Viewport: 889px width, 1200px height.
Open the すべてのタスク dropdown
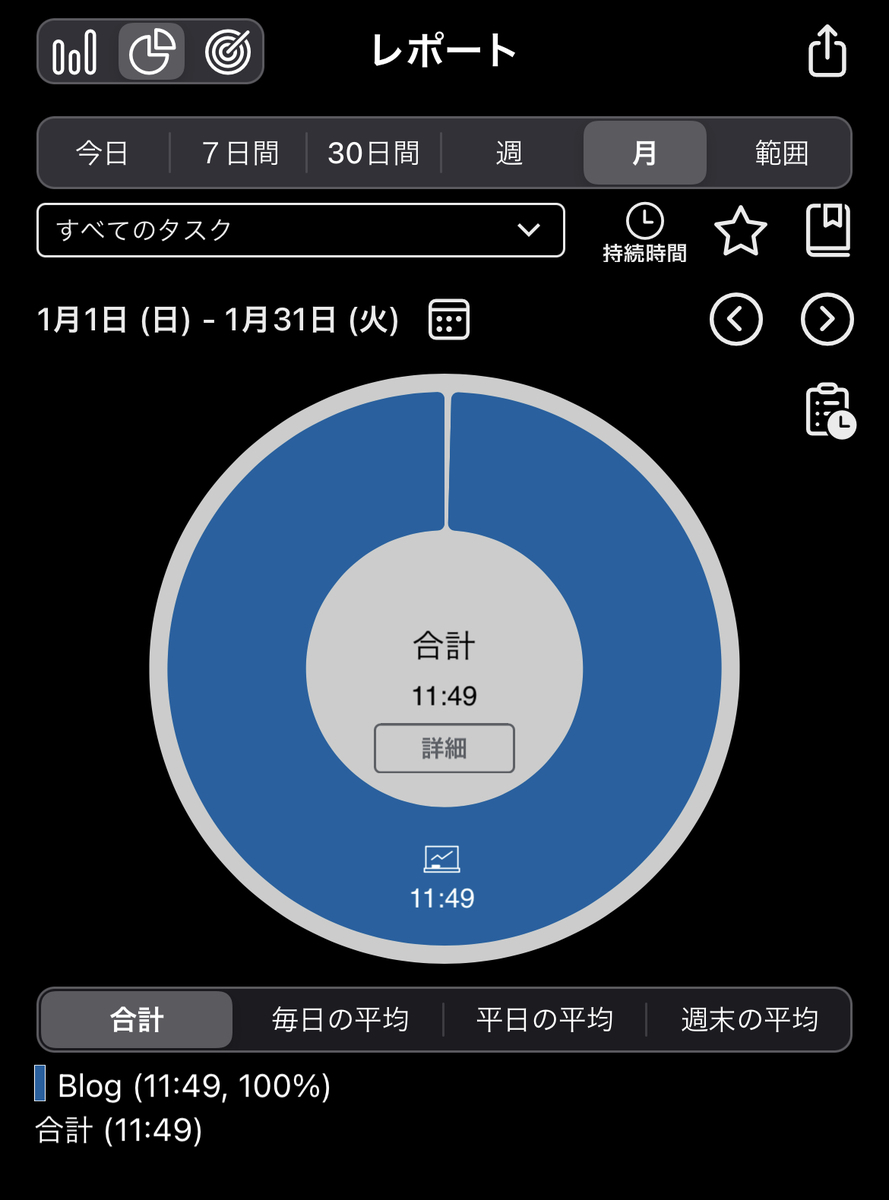point(301,230)
